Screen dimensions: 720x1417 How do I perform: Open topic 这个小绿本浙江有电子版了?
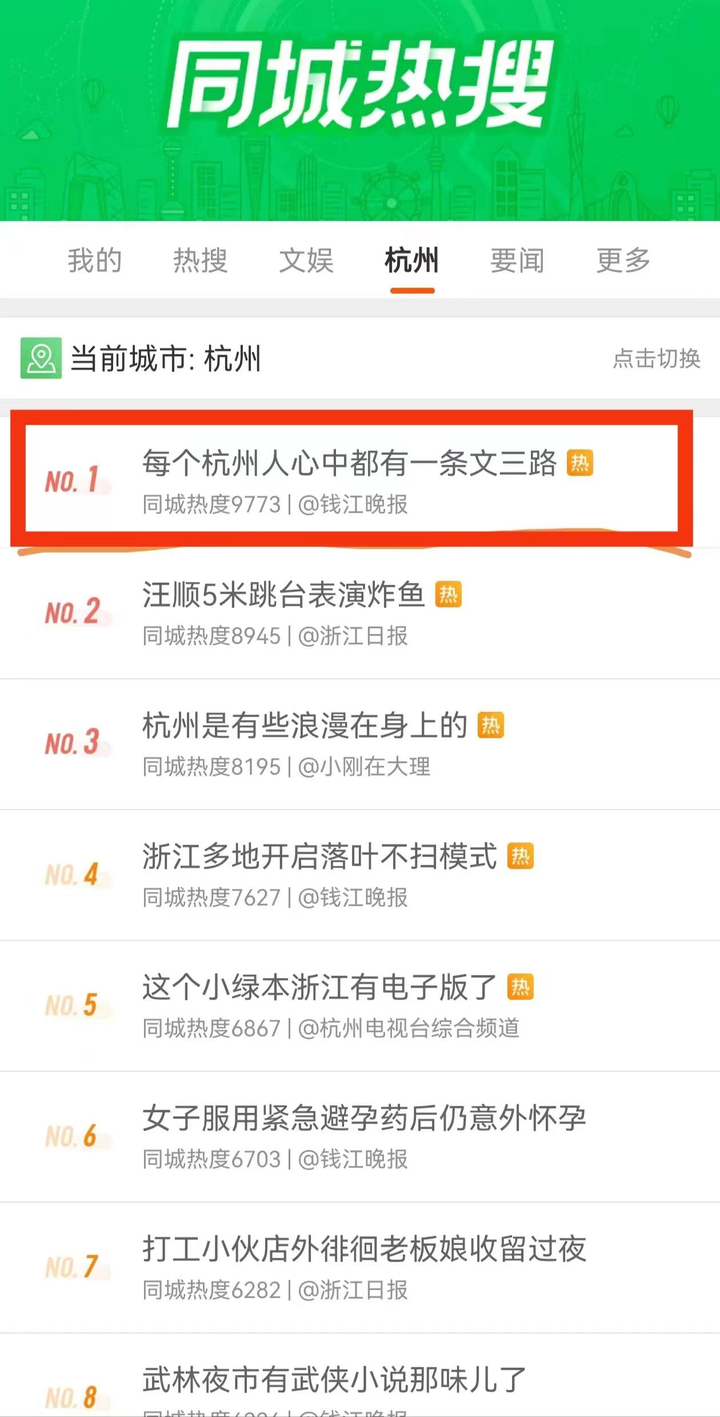point(320,988)
